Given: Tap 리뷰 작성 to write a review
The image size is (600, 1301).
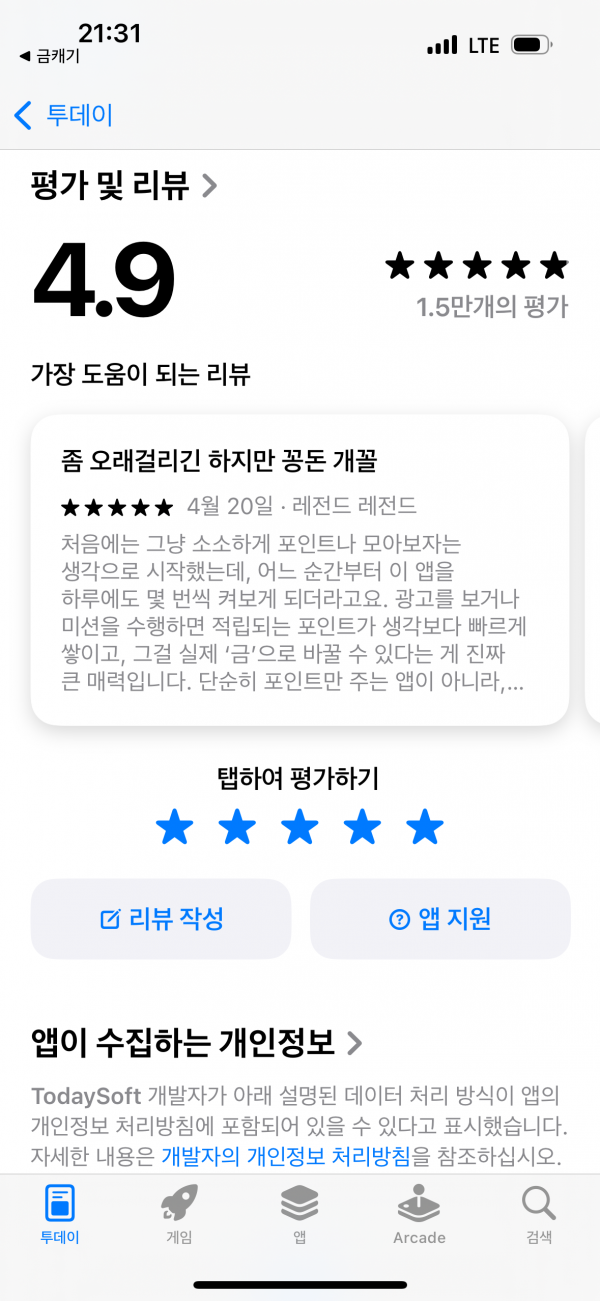Looking at the screenshot, I should (161, 919).
